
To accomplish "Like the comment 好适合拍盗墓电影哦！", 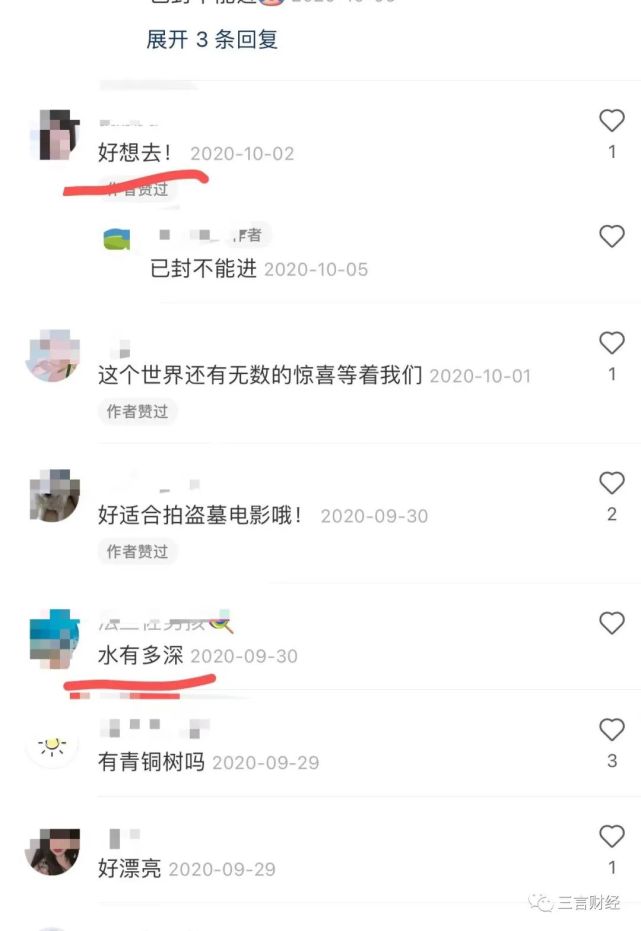I will (x=611, y=484).
